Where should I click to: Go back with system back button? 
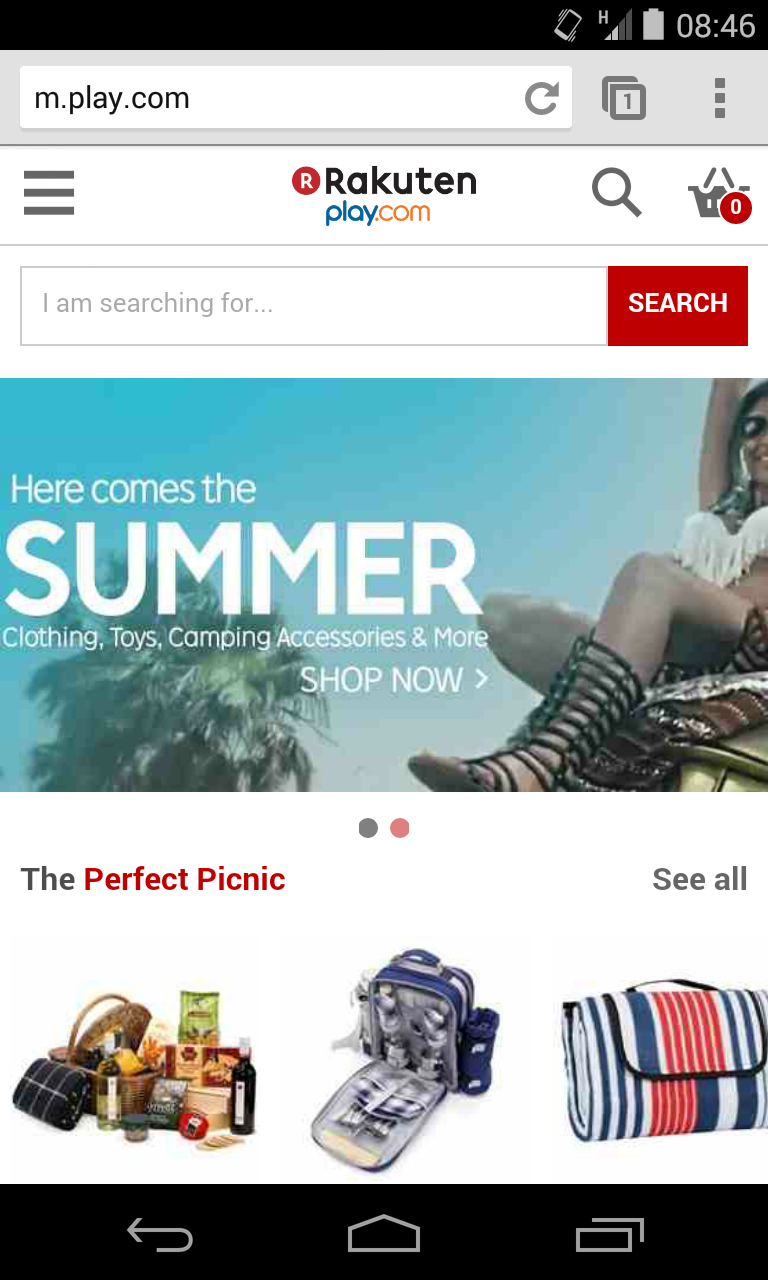pyautogui.click(x=159, y=1234)
